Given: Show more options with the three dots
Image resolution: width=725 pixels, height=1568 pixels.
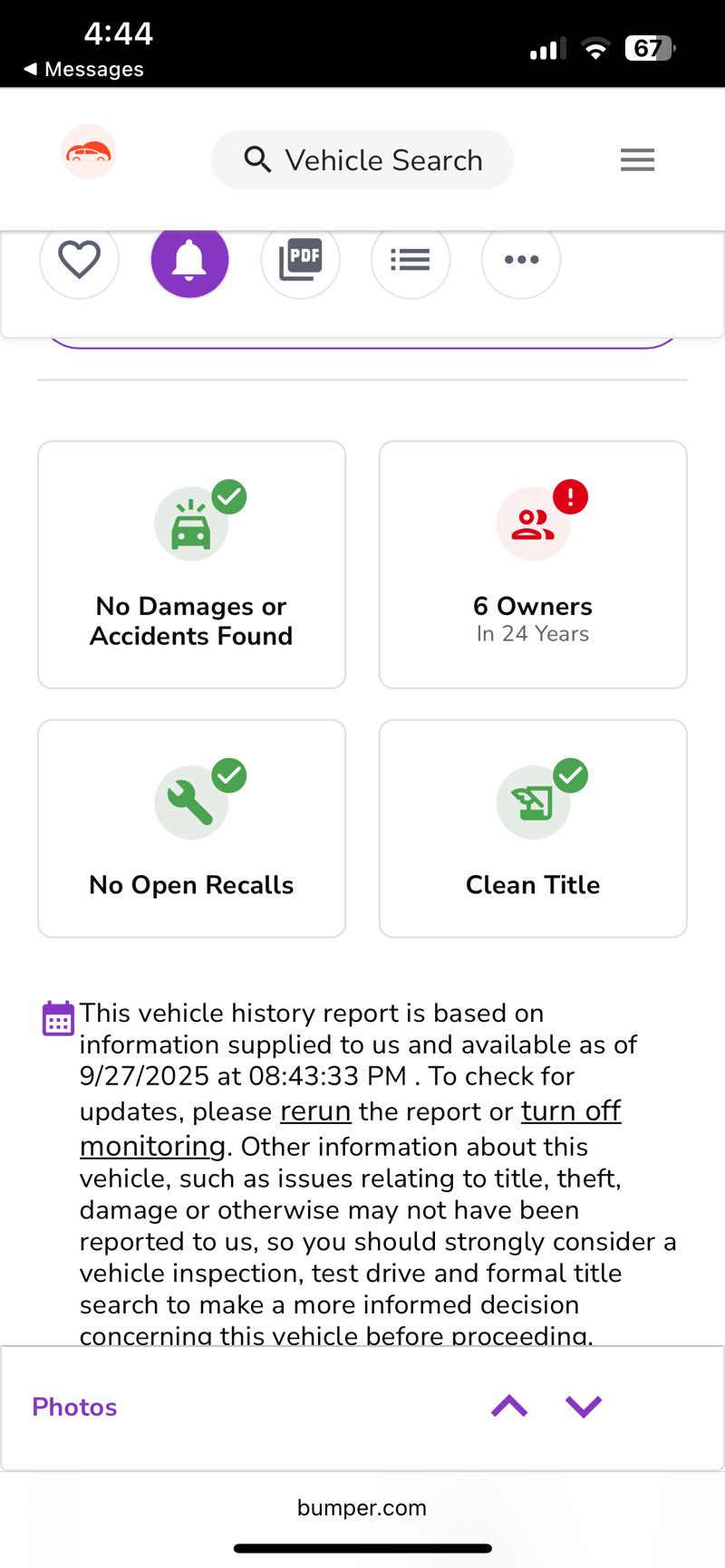Looking at the screenshot, I should 521,261.
